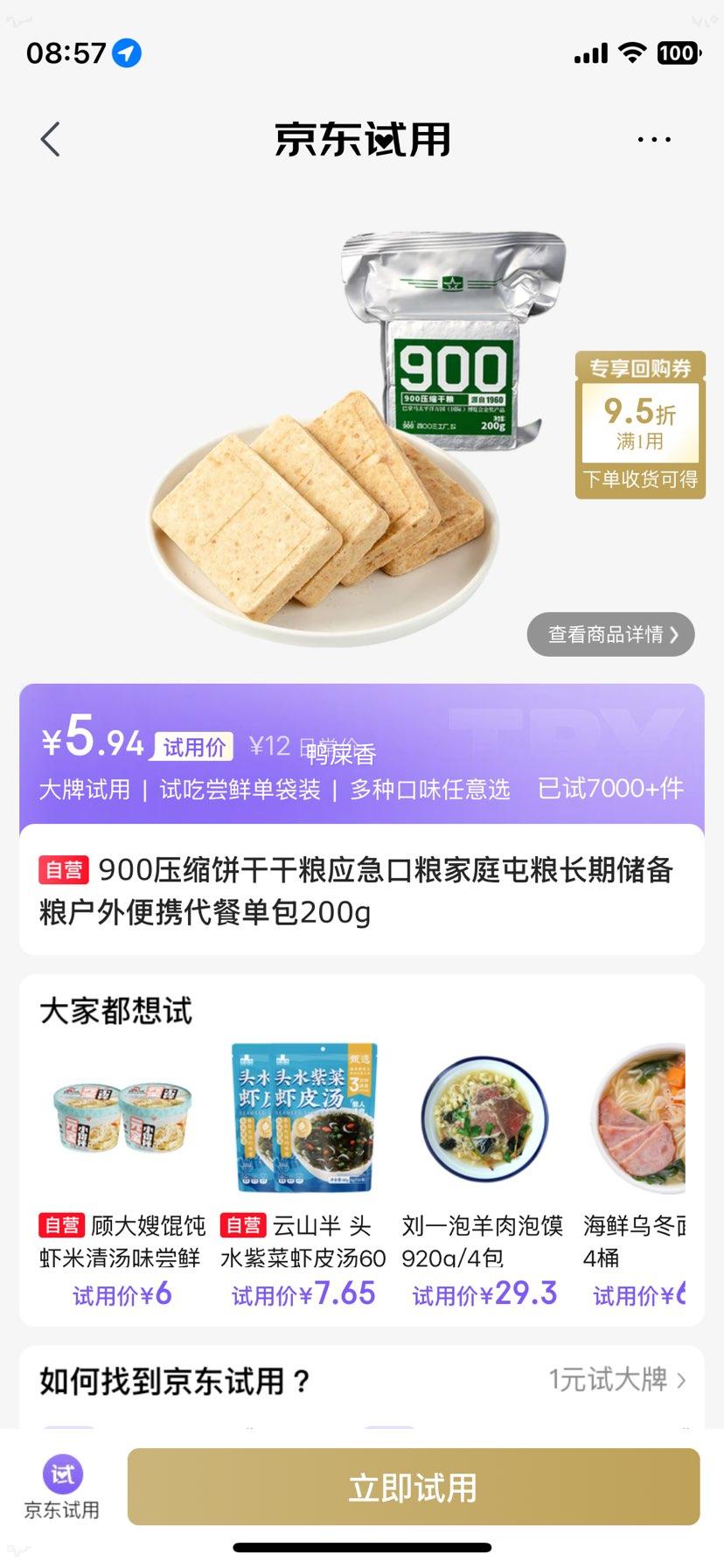Screen dimensions: 724x1568
Task: Claim the 9.5折 专享回购券 coupon
Action: (640, 425)
